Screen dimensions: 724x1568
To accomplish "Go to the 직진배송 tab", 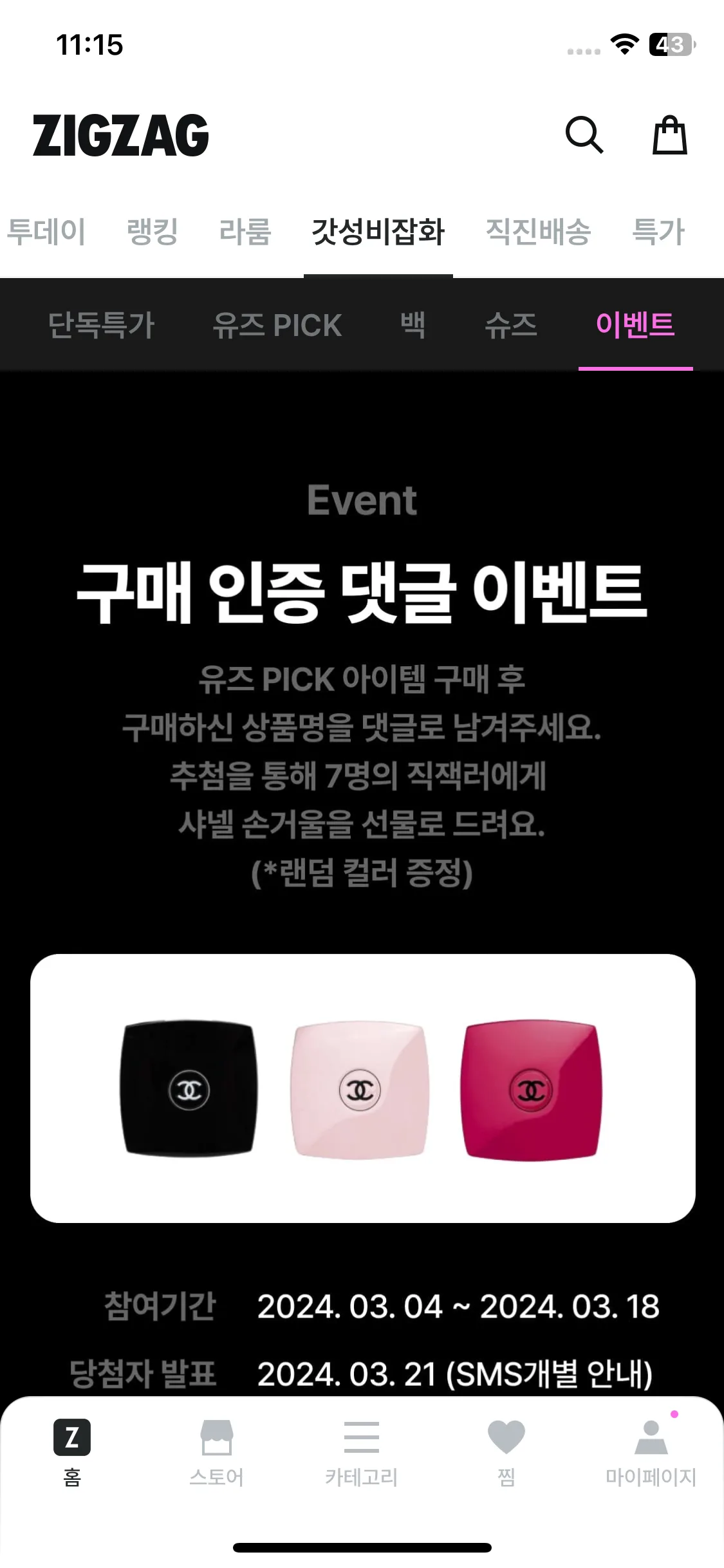I will point(538,232).
